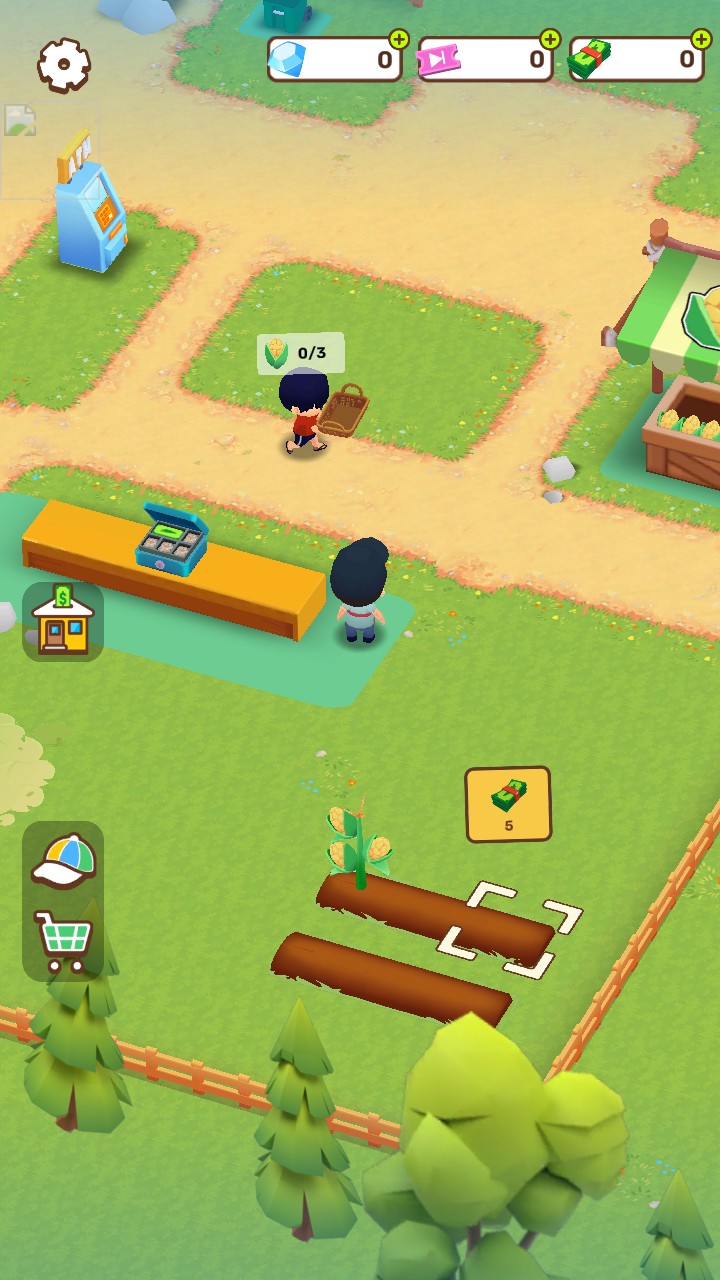Open the settings gear
This screenshot has width=720, height=1280.
(x=64, y=65)
